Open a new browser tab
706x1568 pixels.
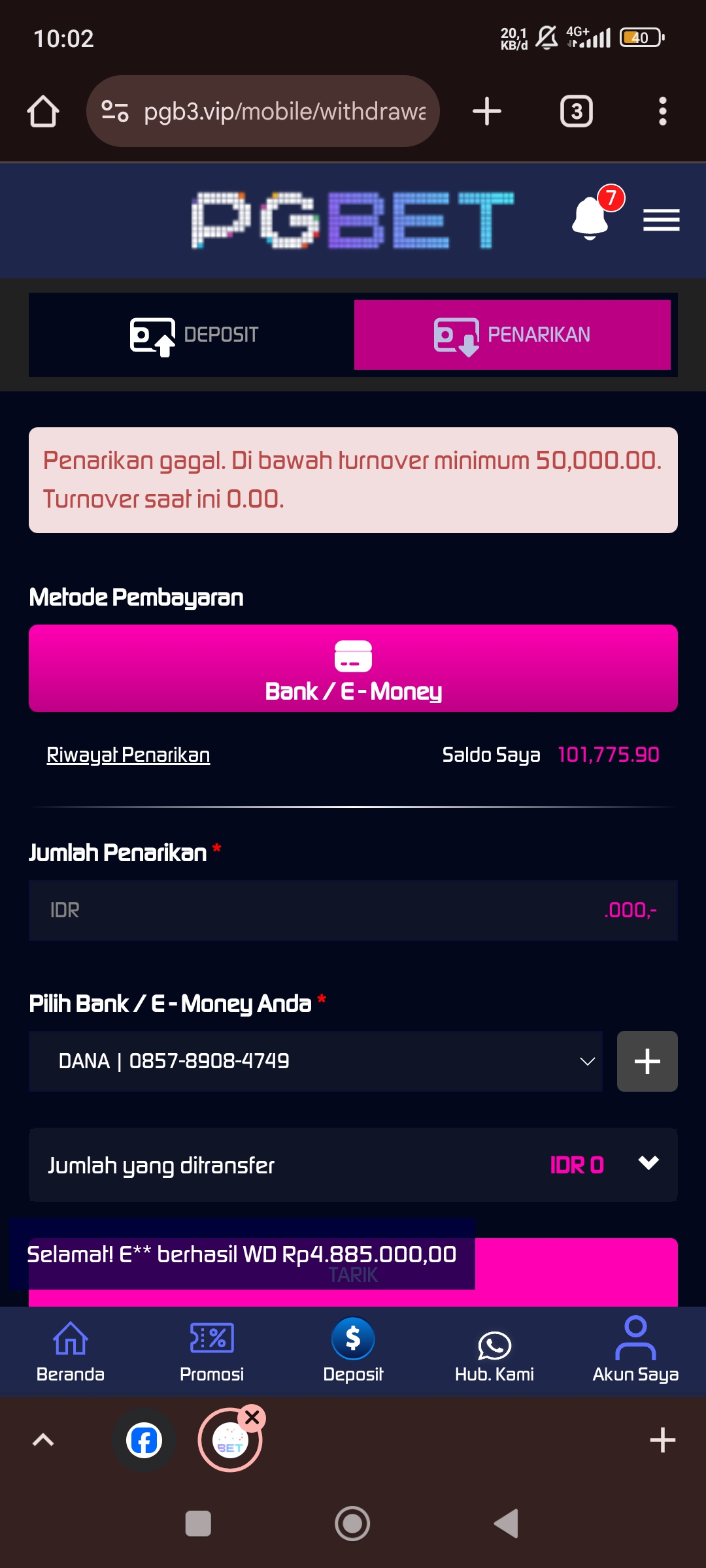(487, 111)
